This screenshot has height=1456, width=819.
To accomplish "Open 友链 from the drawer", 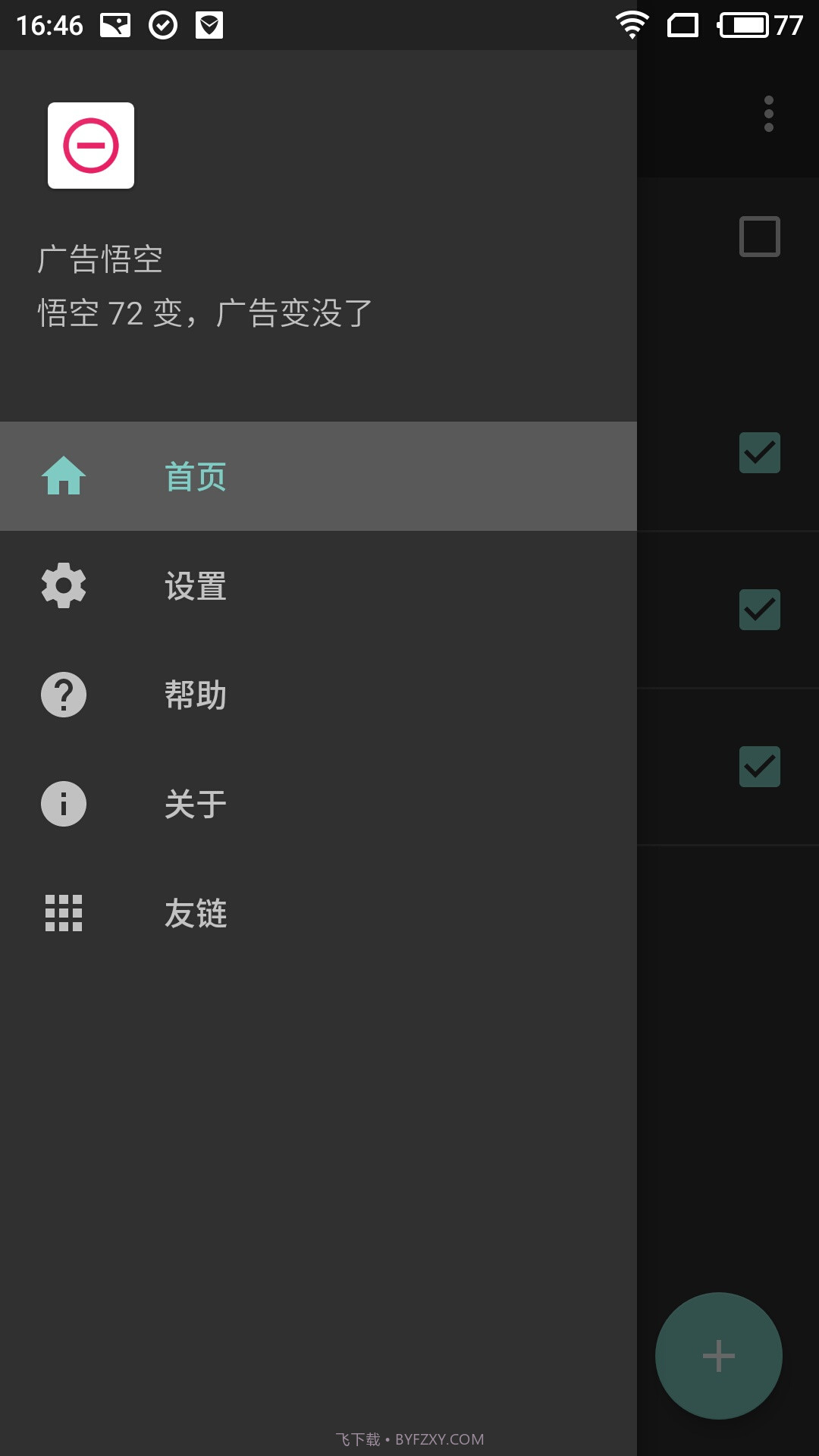I will tap(196, 914).
